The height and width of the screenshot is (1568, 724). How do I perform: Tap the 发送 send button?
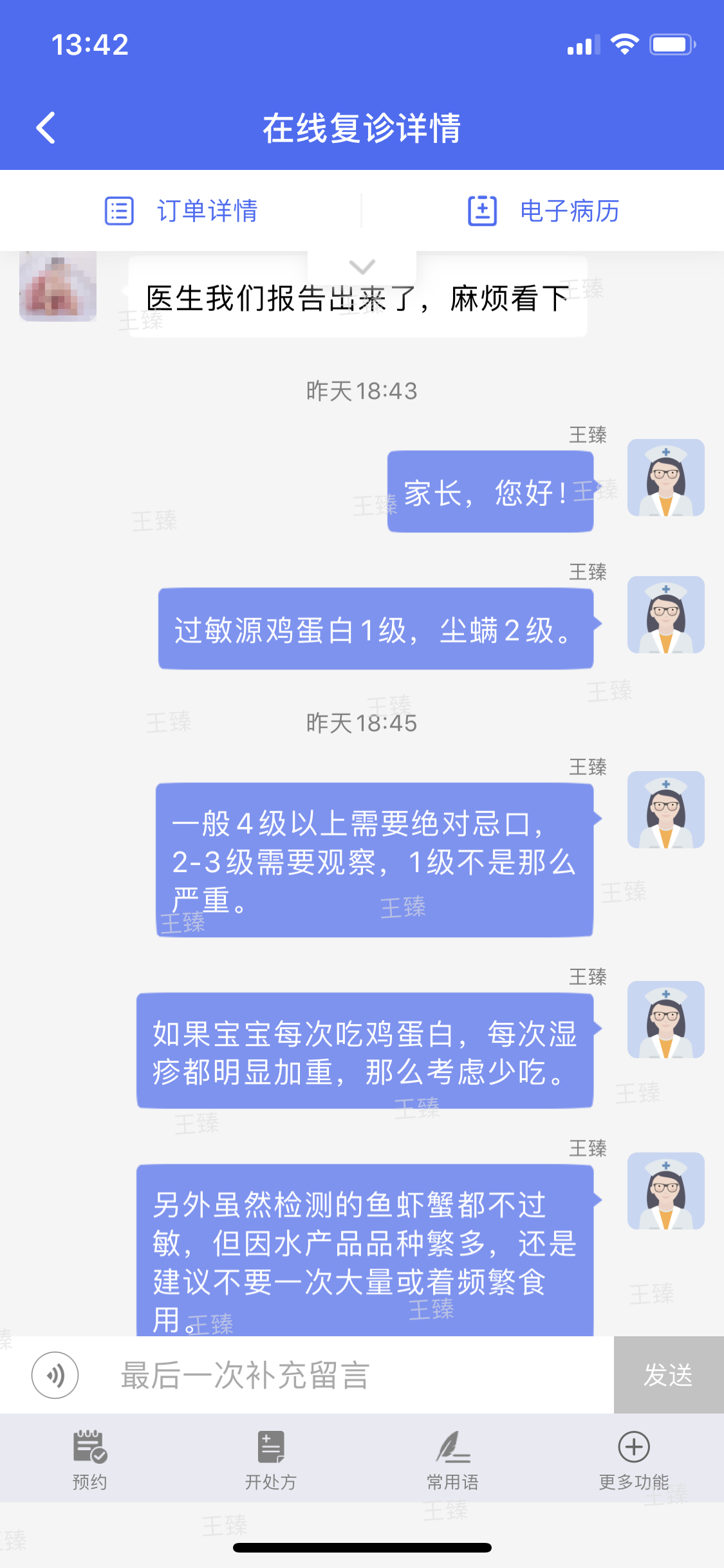[x=668, y=1375]
